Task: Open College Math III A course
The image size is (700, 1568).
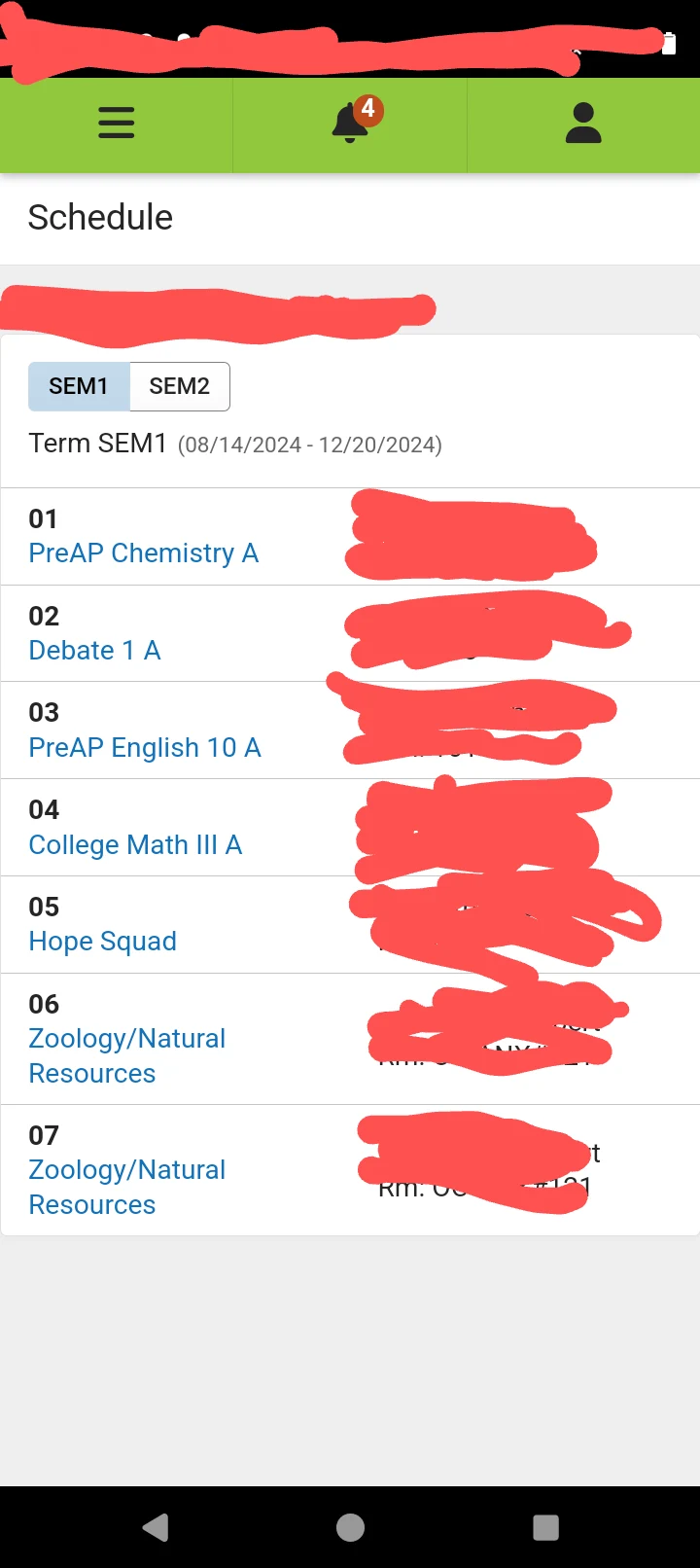Action: [x=135, y=844]
